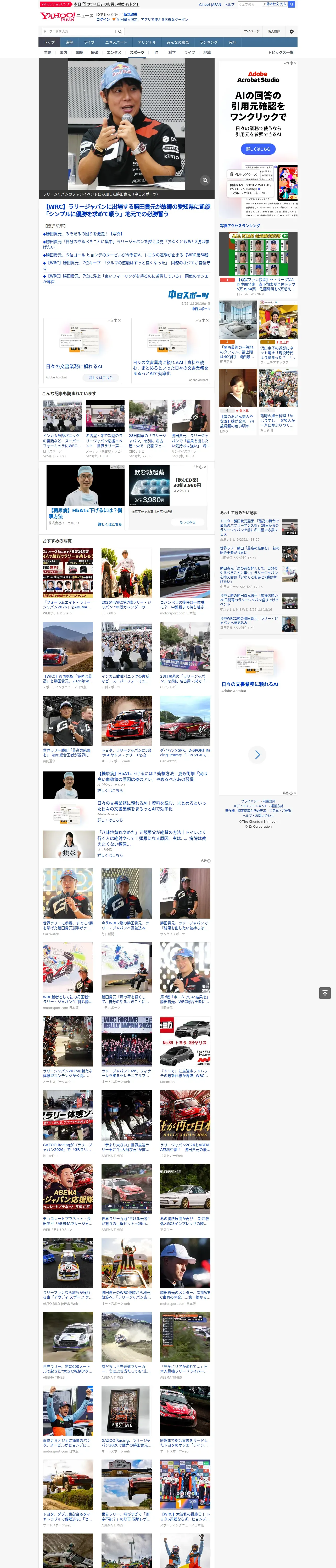The width and height of the screenshot is (336, 1568).
Task: Open the settings gear icon
Action: 292,31
